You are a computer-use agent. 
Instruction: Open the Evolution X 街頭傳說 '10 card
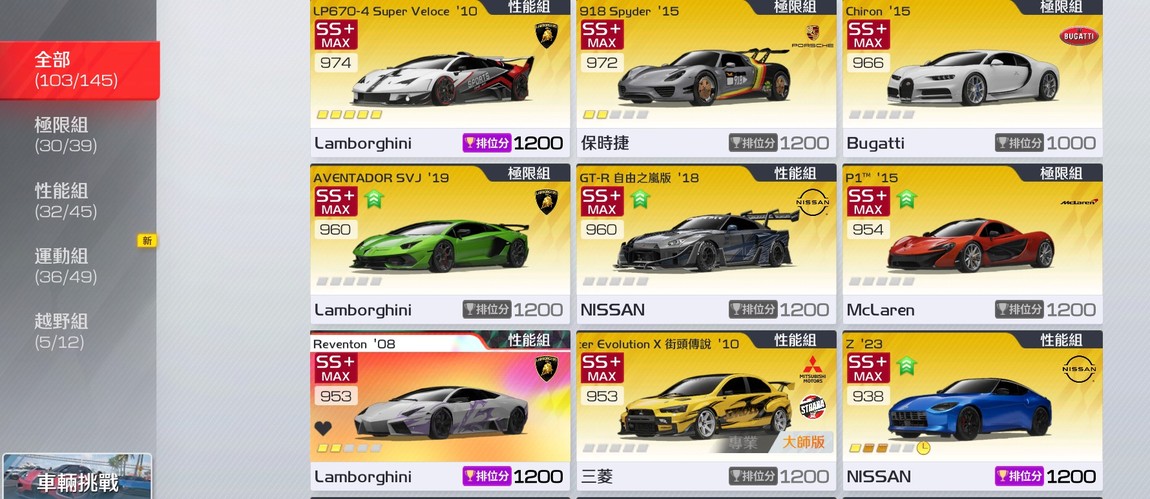[705, 410]
